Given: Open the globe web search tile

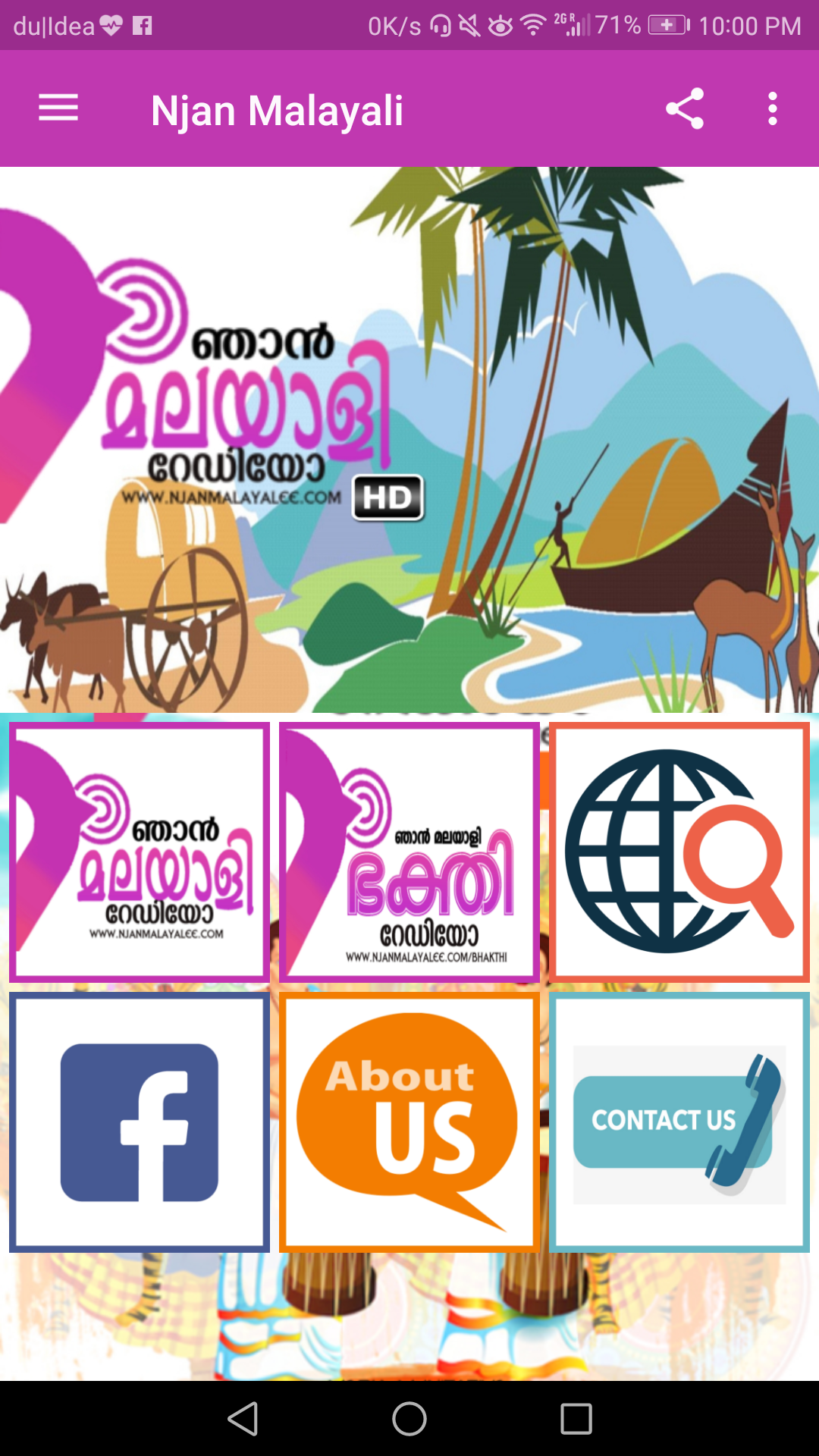Looking at the screenshot, I should [x=679, y=852].
